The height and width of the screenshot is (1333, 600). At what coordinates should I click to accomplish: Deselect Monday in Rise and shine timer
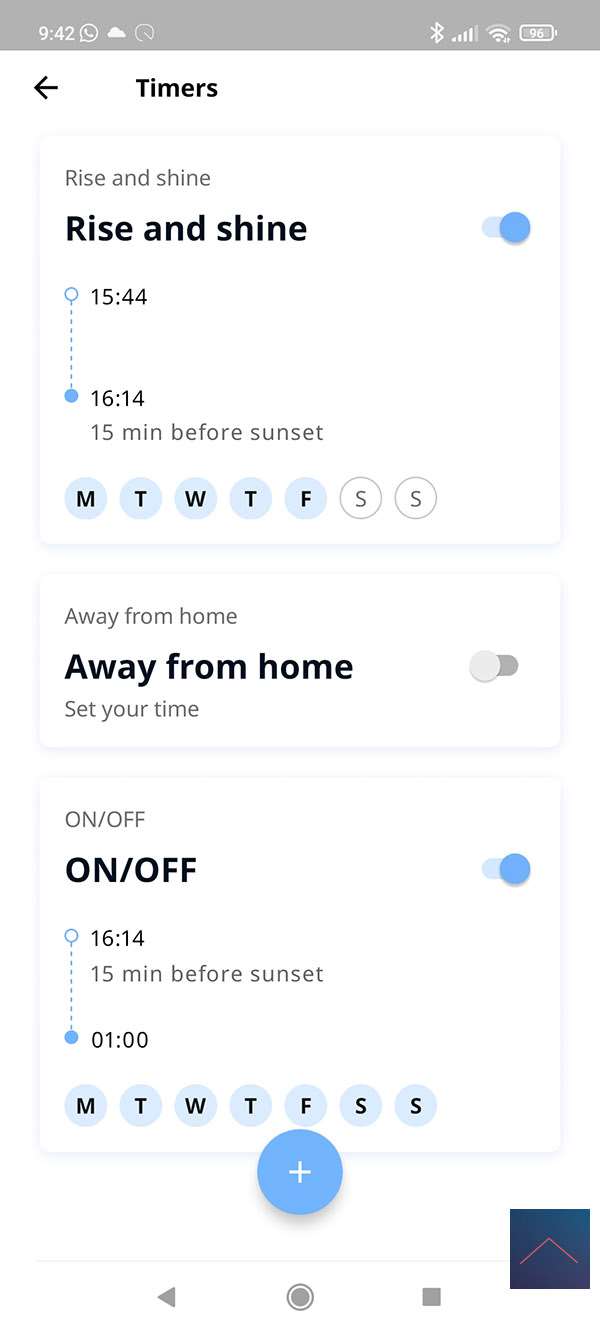pos(86,498)
